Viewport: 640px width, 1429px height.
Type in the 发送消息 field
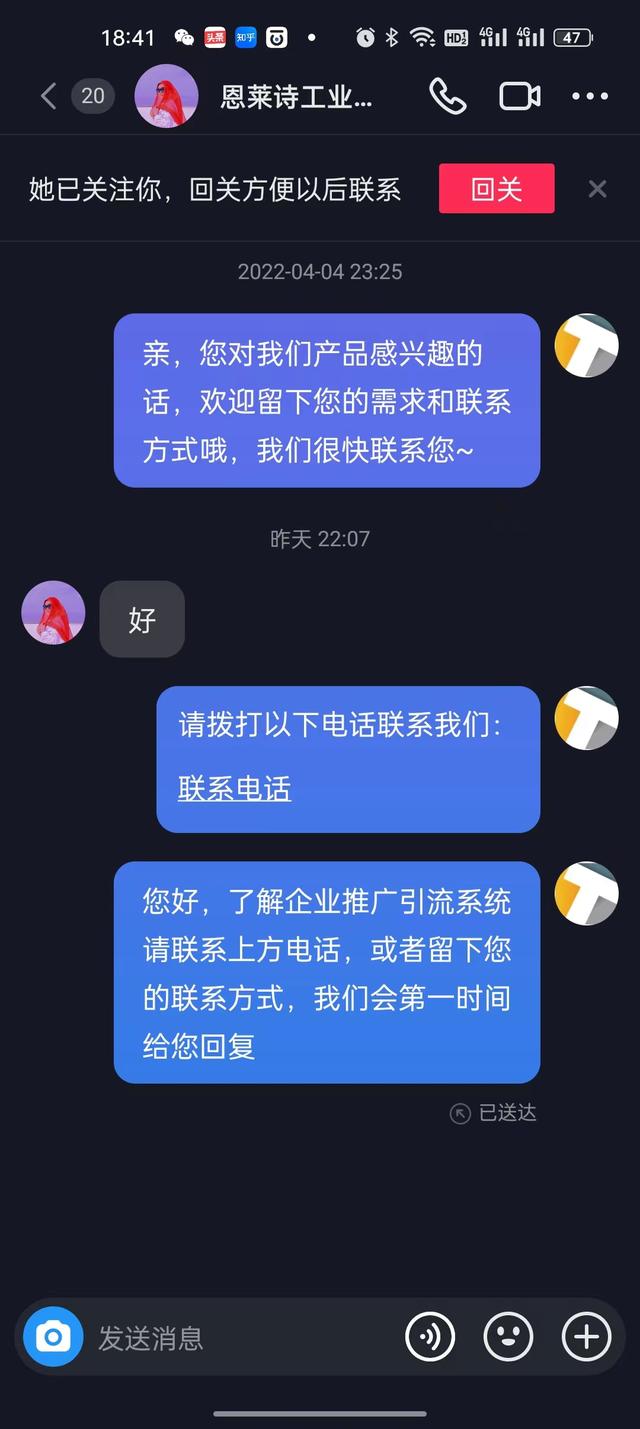240,1337
